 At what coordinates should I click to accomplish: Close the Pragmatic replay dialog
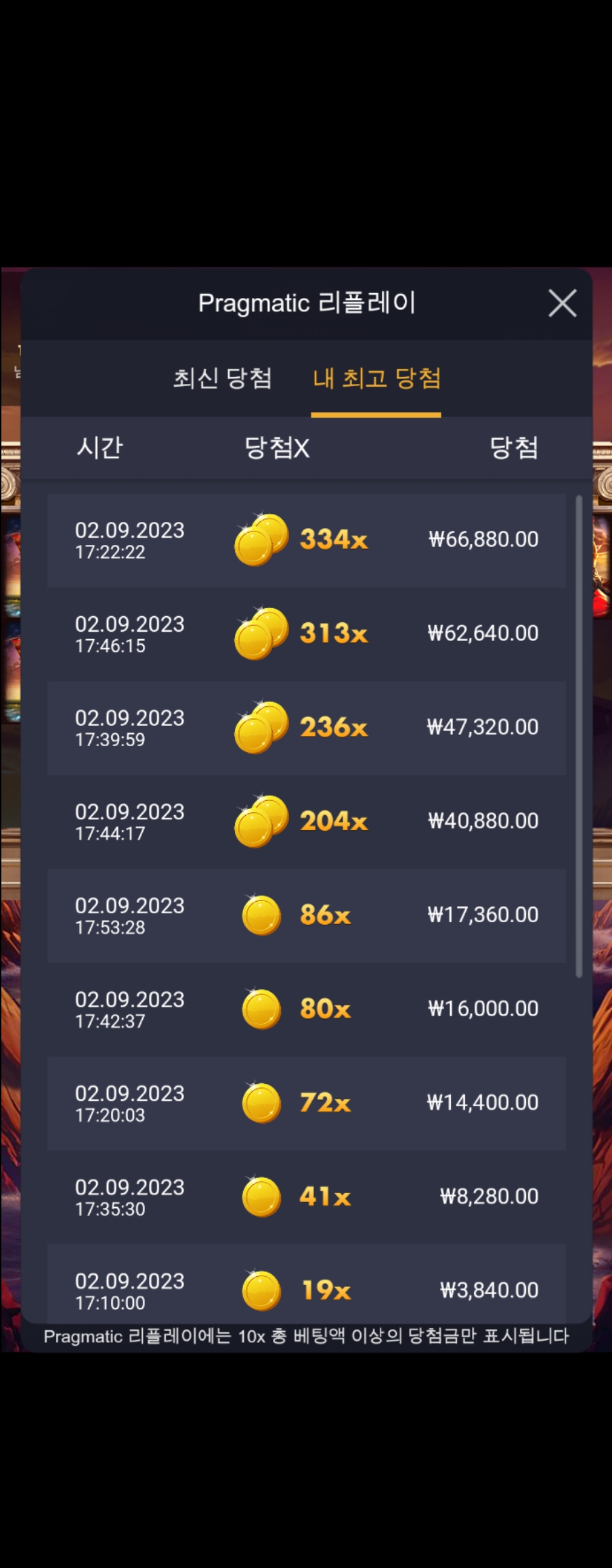tap(562, 303)
